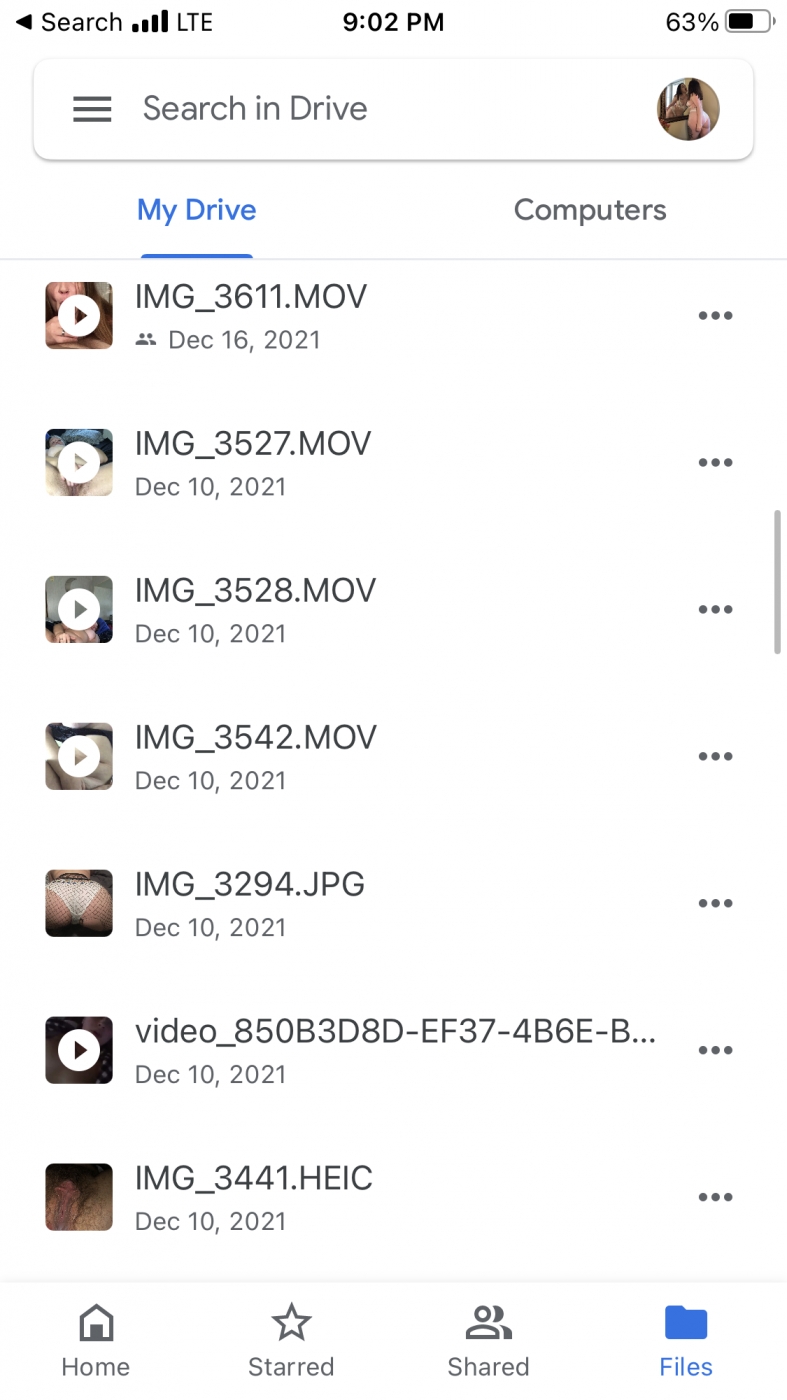This screenshot has width=787, height=1400.
Task: Open the file IMG_3294.JPG
Action: (x=249, y=885)
